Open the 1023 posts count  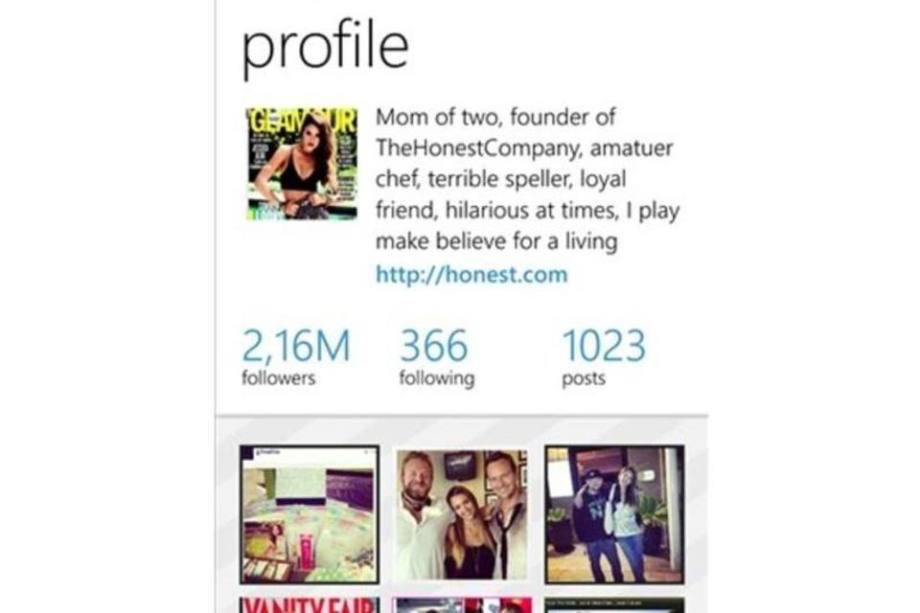pos(603,357)
